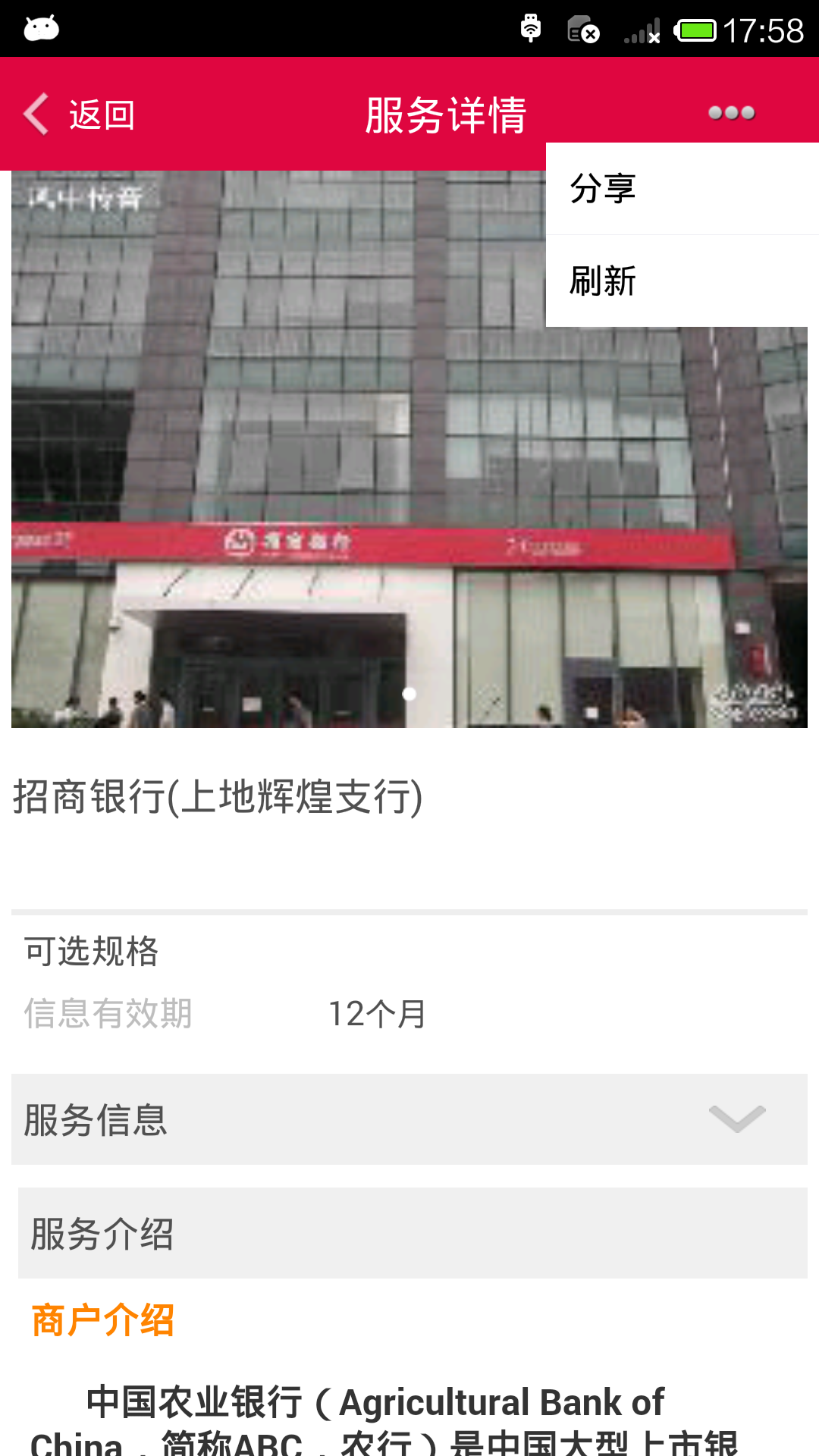Tap the three-dot overflow menu icon
Image resolution: width=819 pixels, height=1456 pixels.
click(731, 113)
